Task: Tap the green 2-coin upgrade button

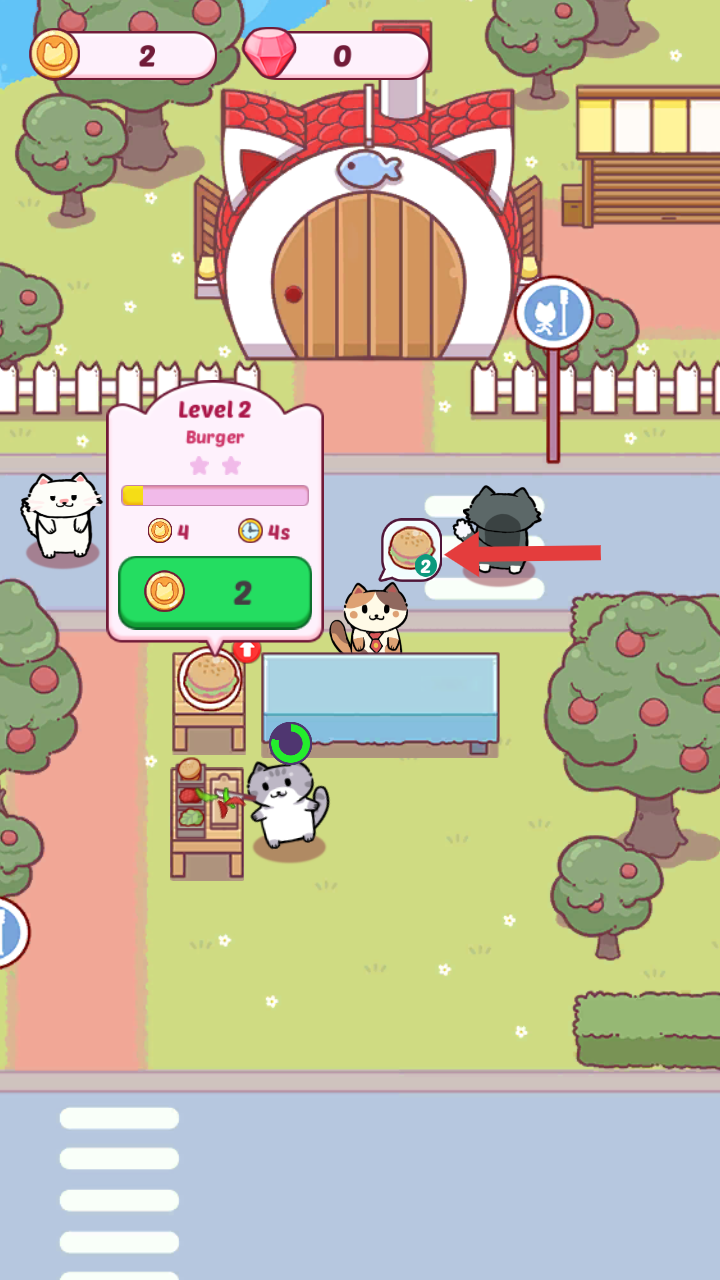Action: point(215,593)
